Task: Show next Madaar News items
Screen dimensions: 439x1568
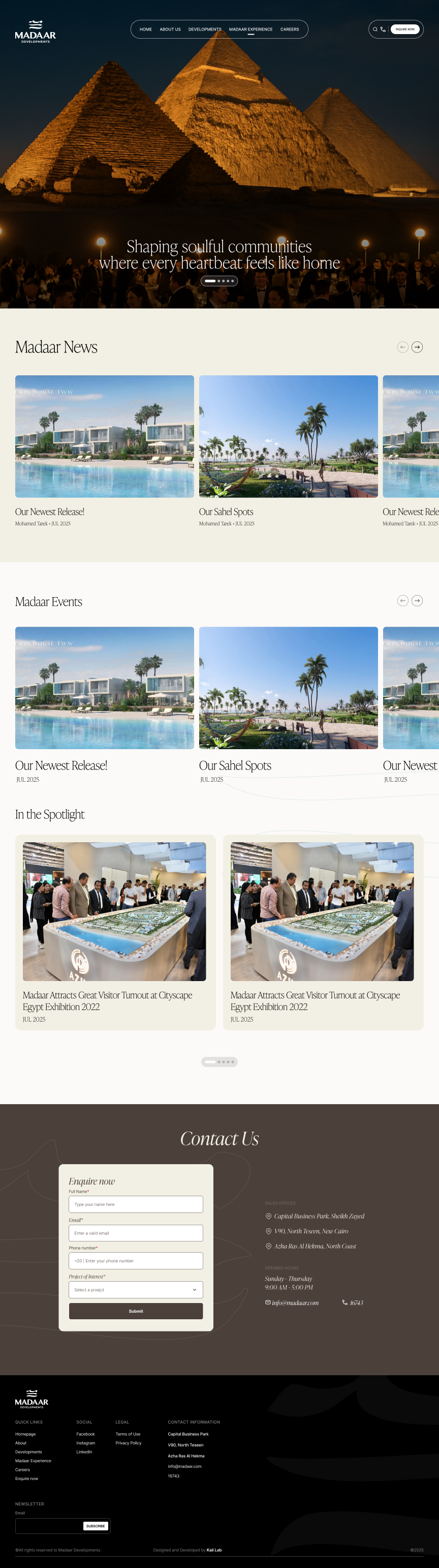Action: click(x=417, y=347)
